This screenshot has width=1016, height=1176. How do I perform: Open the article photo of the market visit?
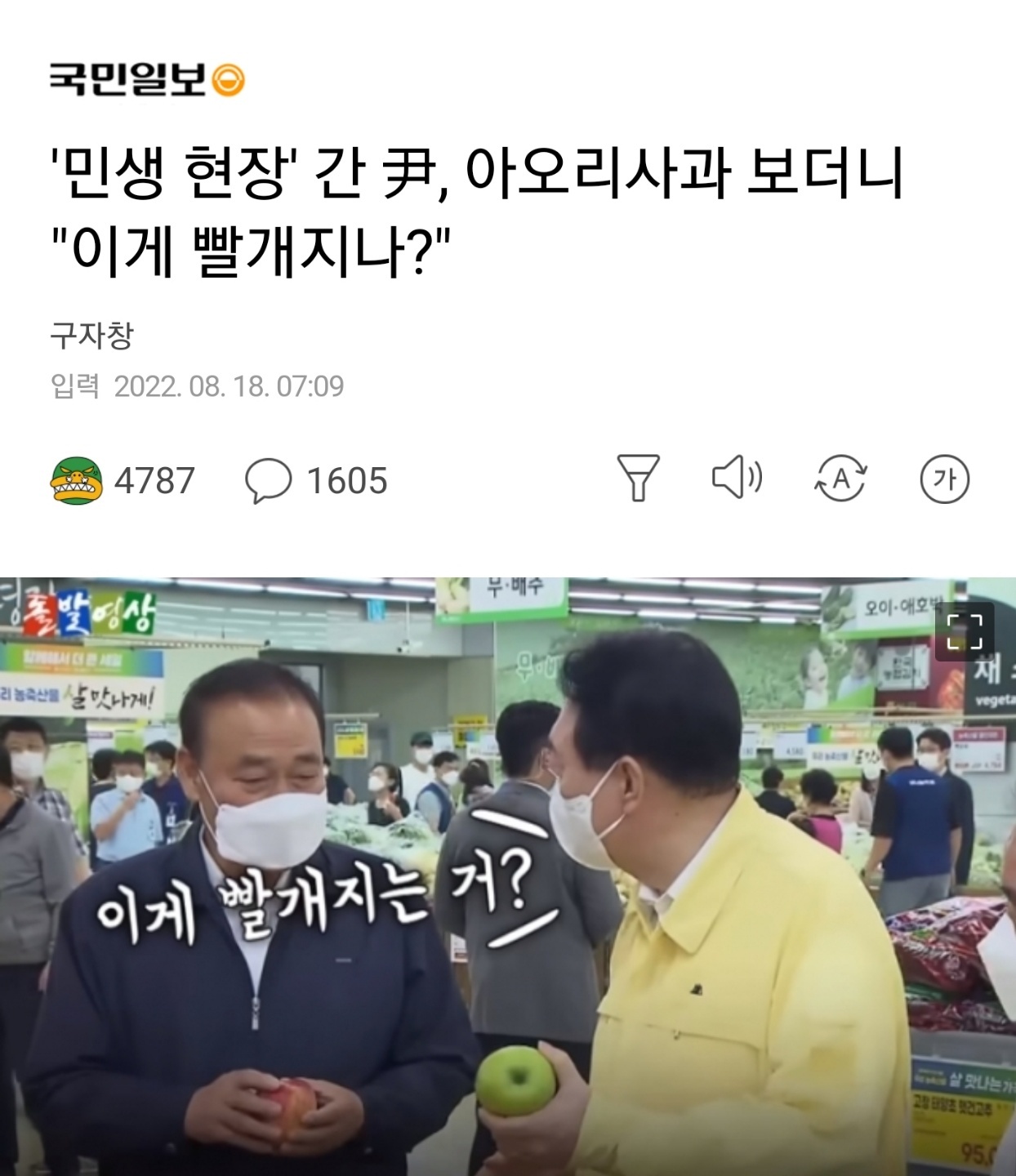pos(508,876)
